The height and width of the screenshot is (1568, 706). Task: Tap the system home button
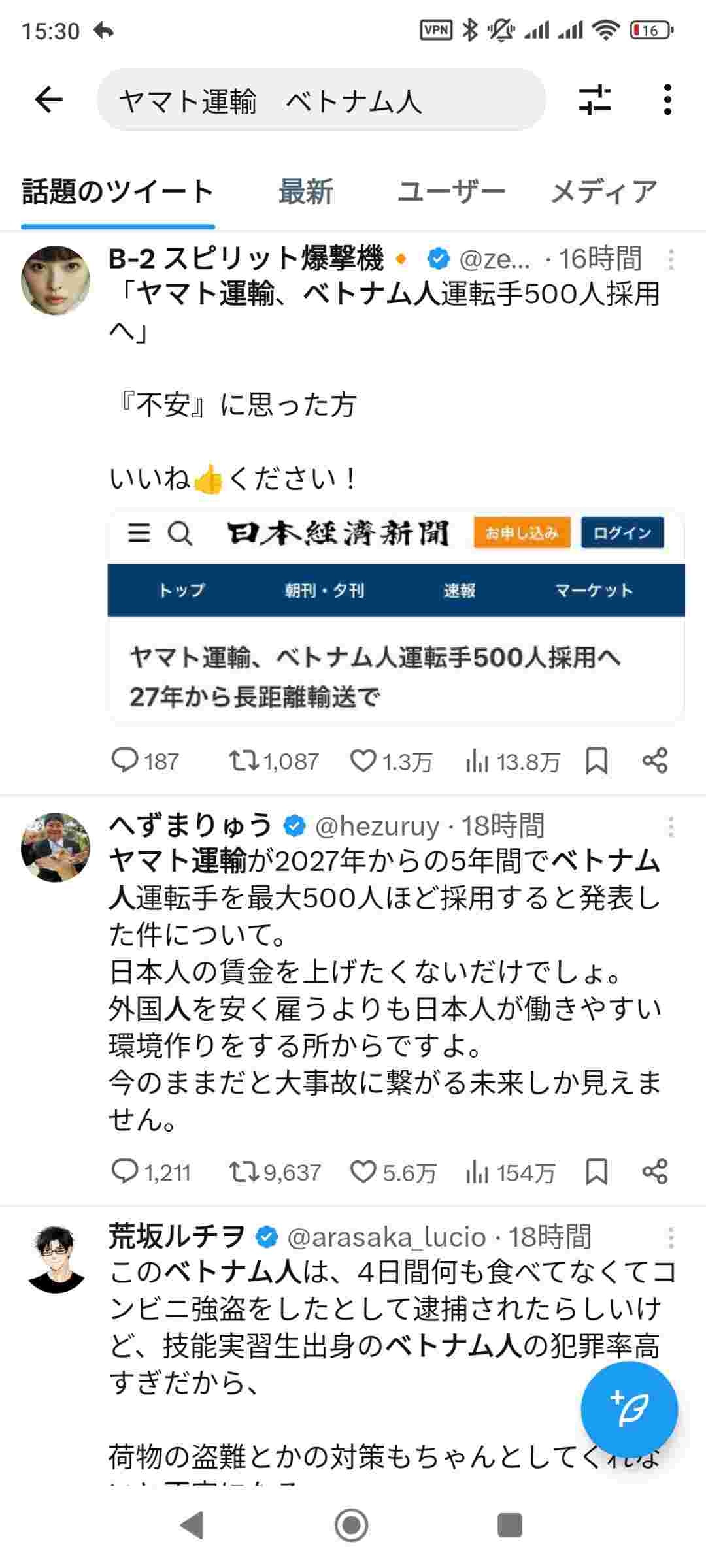point(352,1526)
